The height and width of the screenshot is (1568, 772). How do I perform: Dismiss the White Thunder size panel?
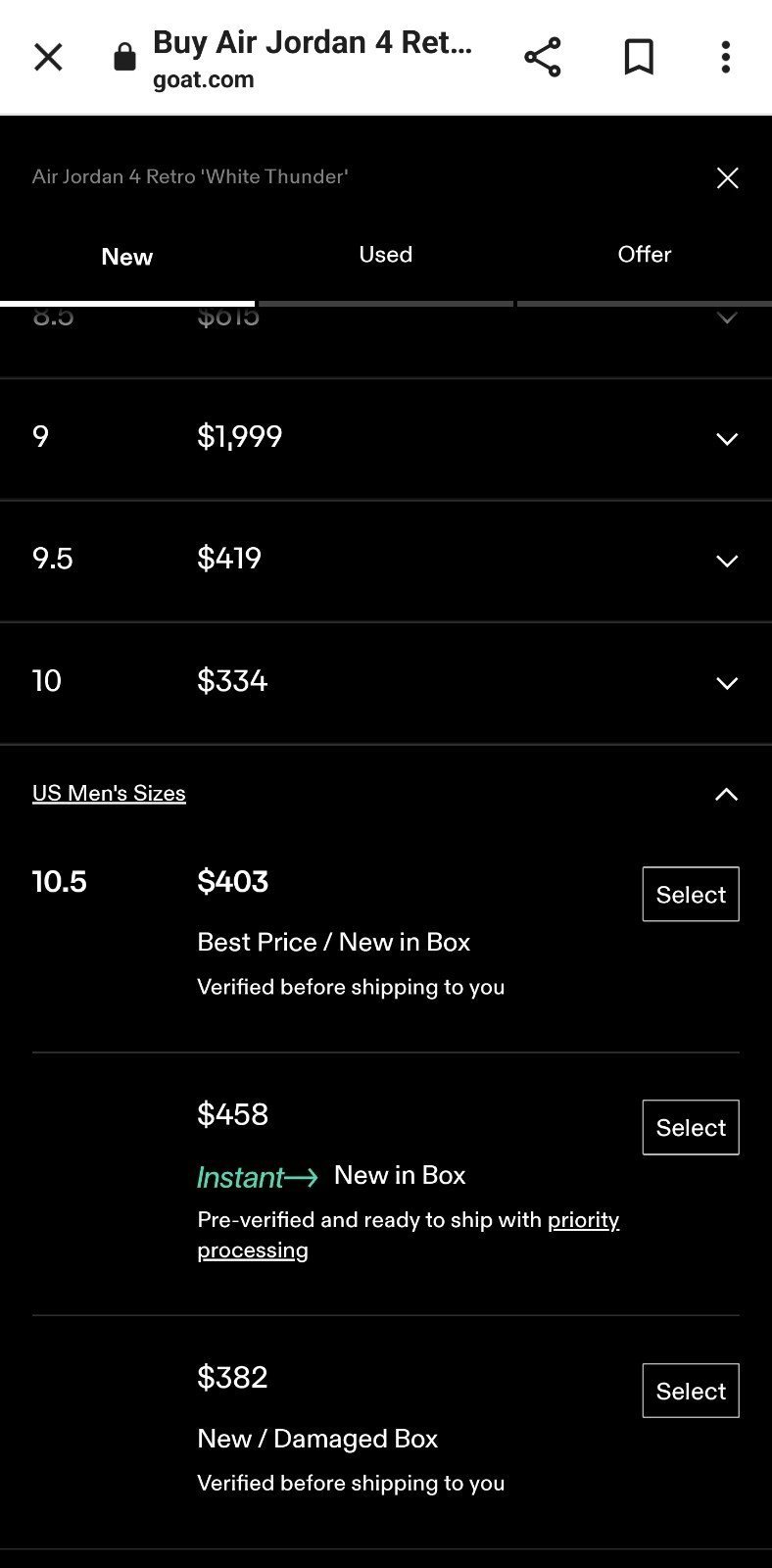tap(727, 177)
